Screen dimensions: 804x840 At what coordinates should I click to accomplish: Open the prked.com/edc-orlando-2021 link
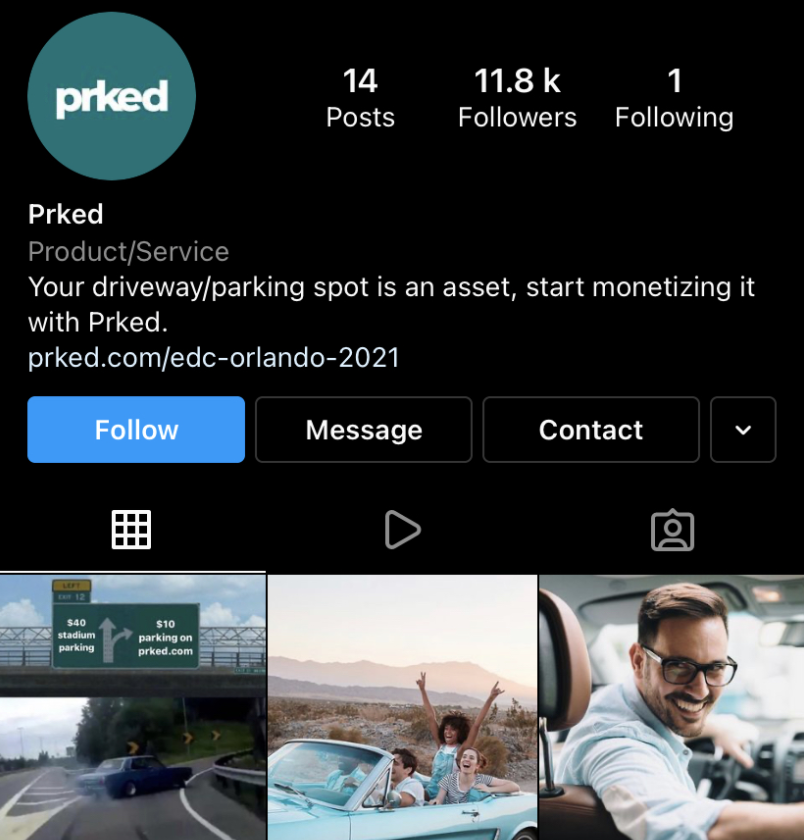coord(214,357)
